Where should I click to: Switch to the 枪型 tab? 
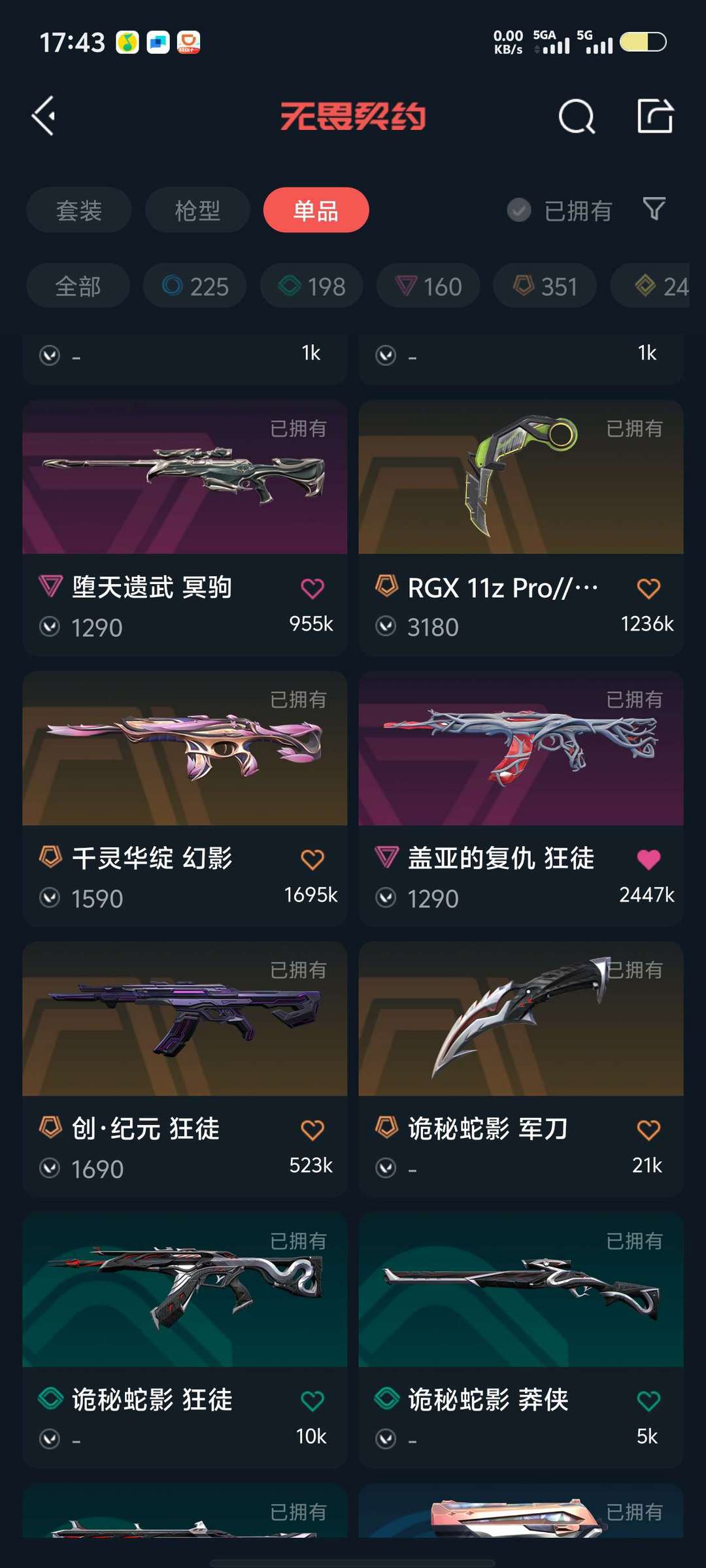(197, 210)
